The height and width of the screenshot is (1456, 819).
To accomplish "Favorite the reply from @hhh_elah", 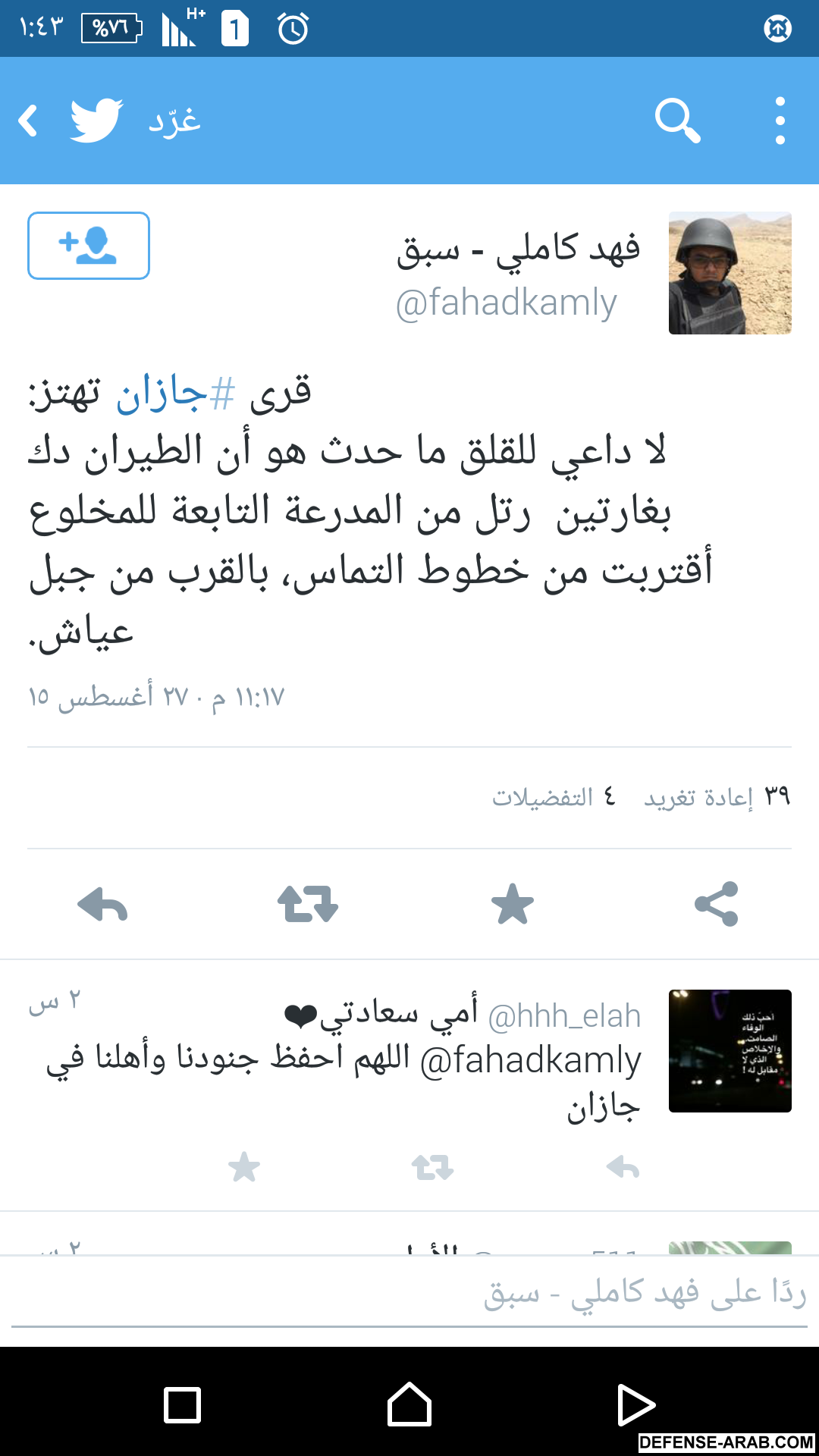I will tap(244, 1167).
